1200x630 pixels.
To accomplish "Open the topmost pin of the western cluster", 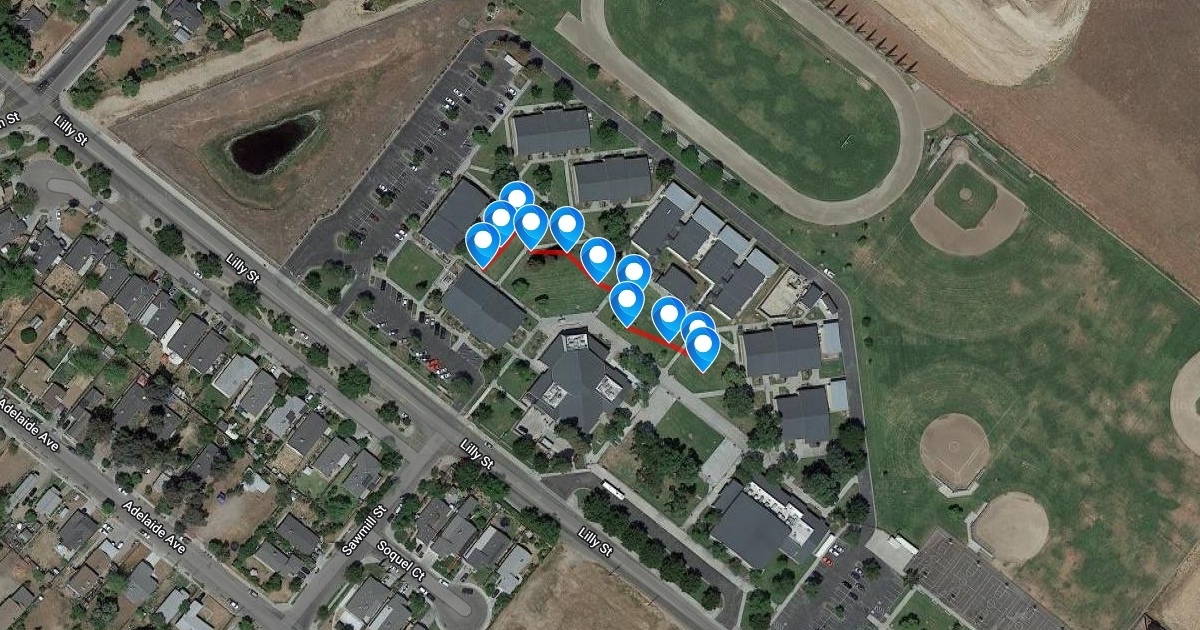I will 516,199.
